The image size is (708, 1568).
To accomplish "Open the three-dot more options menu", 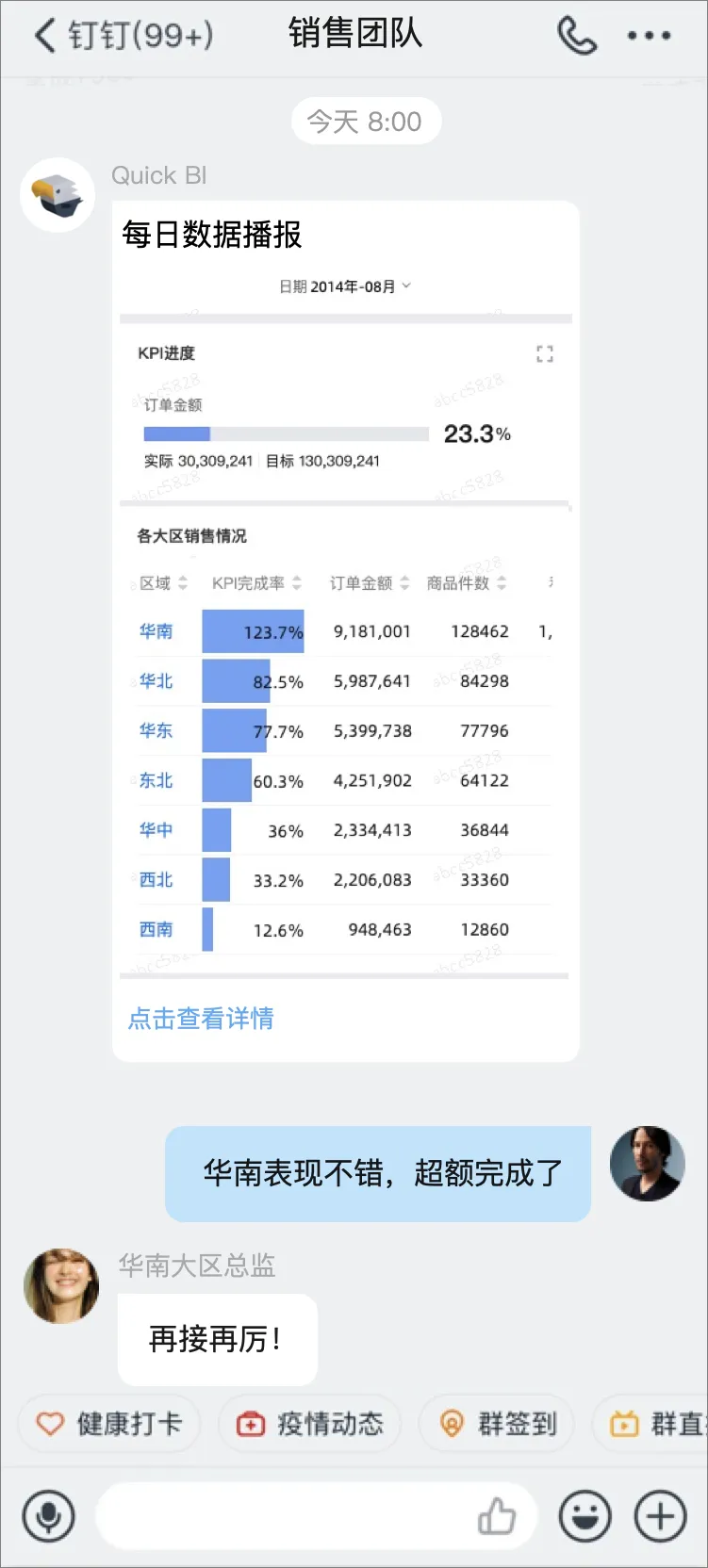I will (x=649, y=36).
